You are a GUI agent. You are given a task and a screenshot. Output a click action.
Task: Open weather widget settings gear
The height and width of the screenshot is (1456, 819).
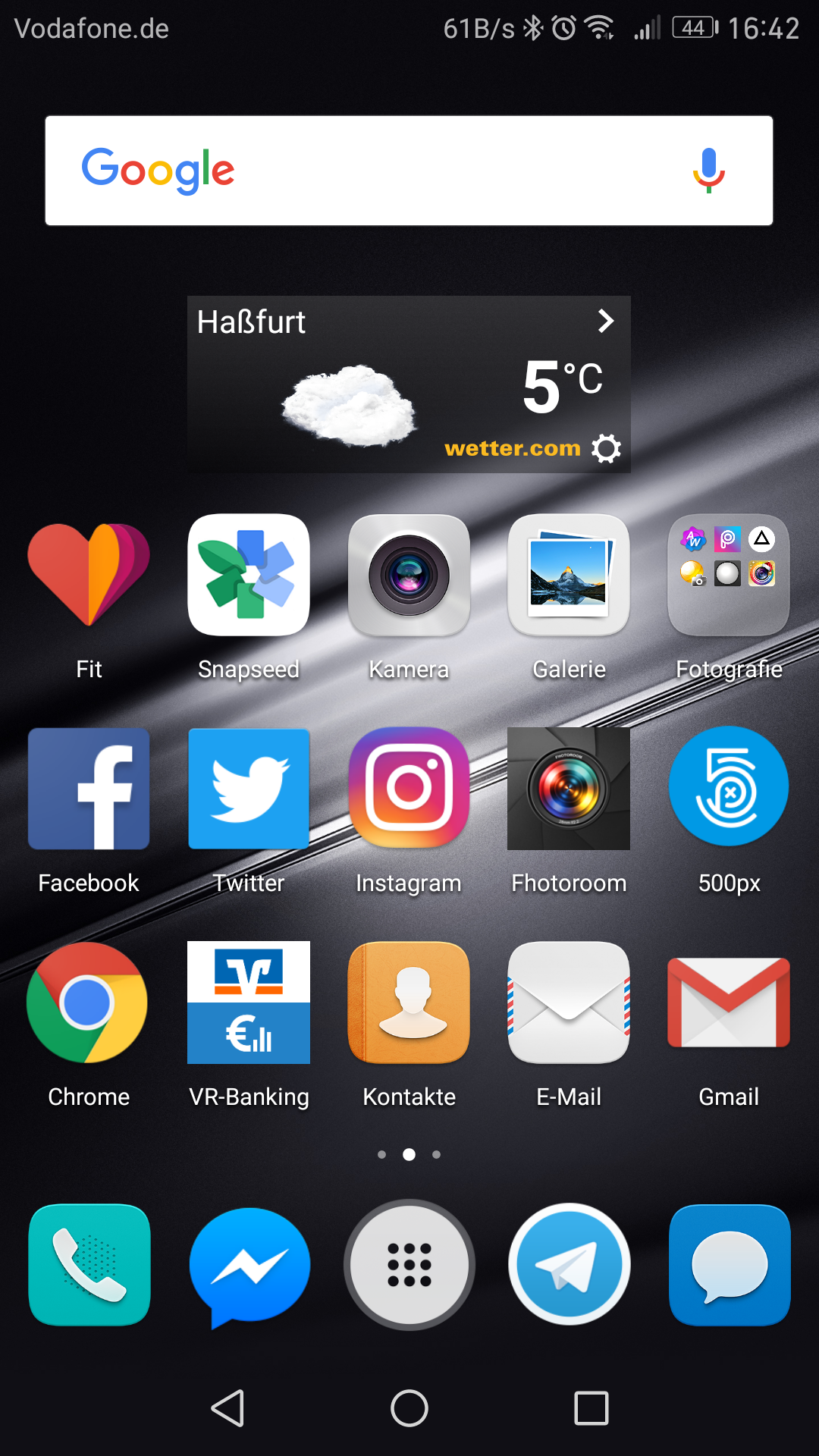coord(607,448)
